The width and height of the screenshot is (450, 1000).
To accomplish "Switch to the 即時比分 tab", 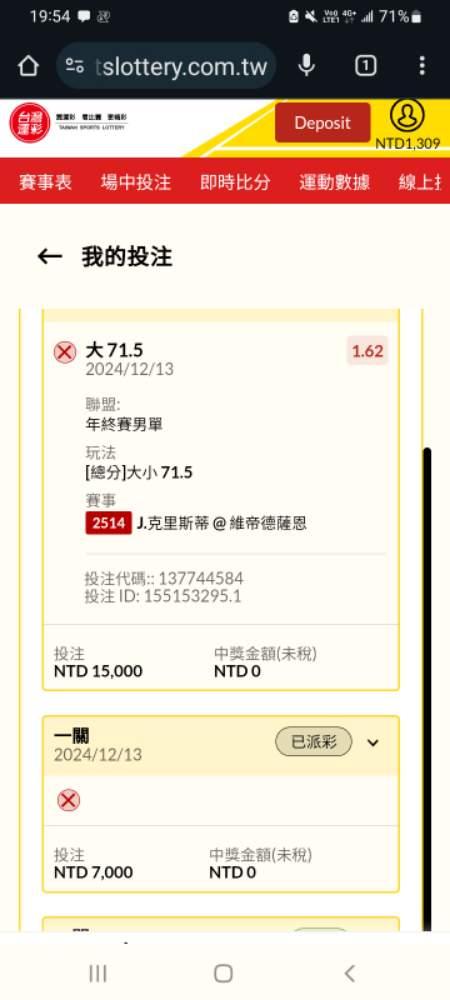I will point(235,182).
